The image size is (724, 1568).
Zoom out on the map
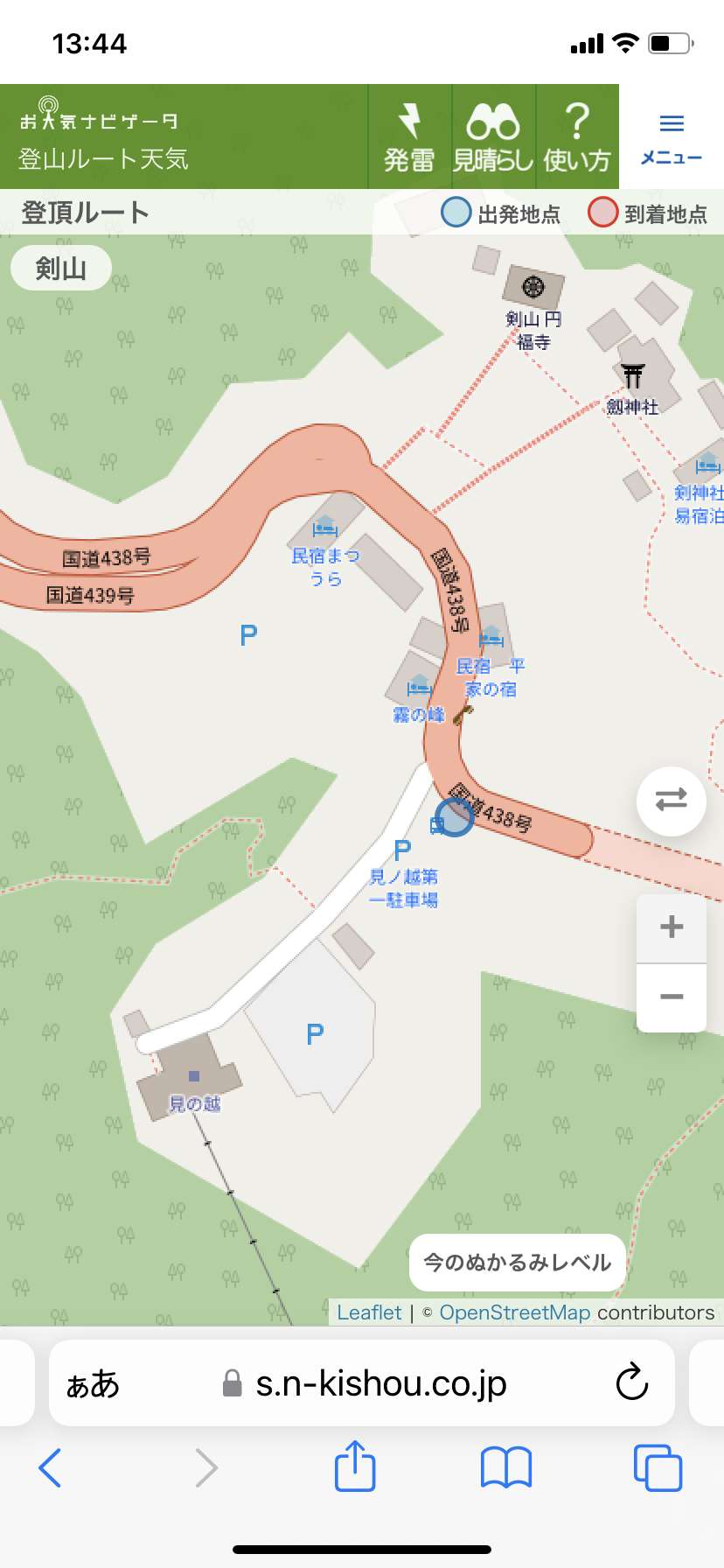(672, 997)
